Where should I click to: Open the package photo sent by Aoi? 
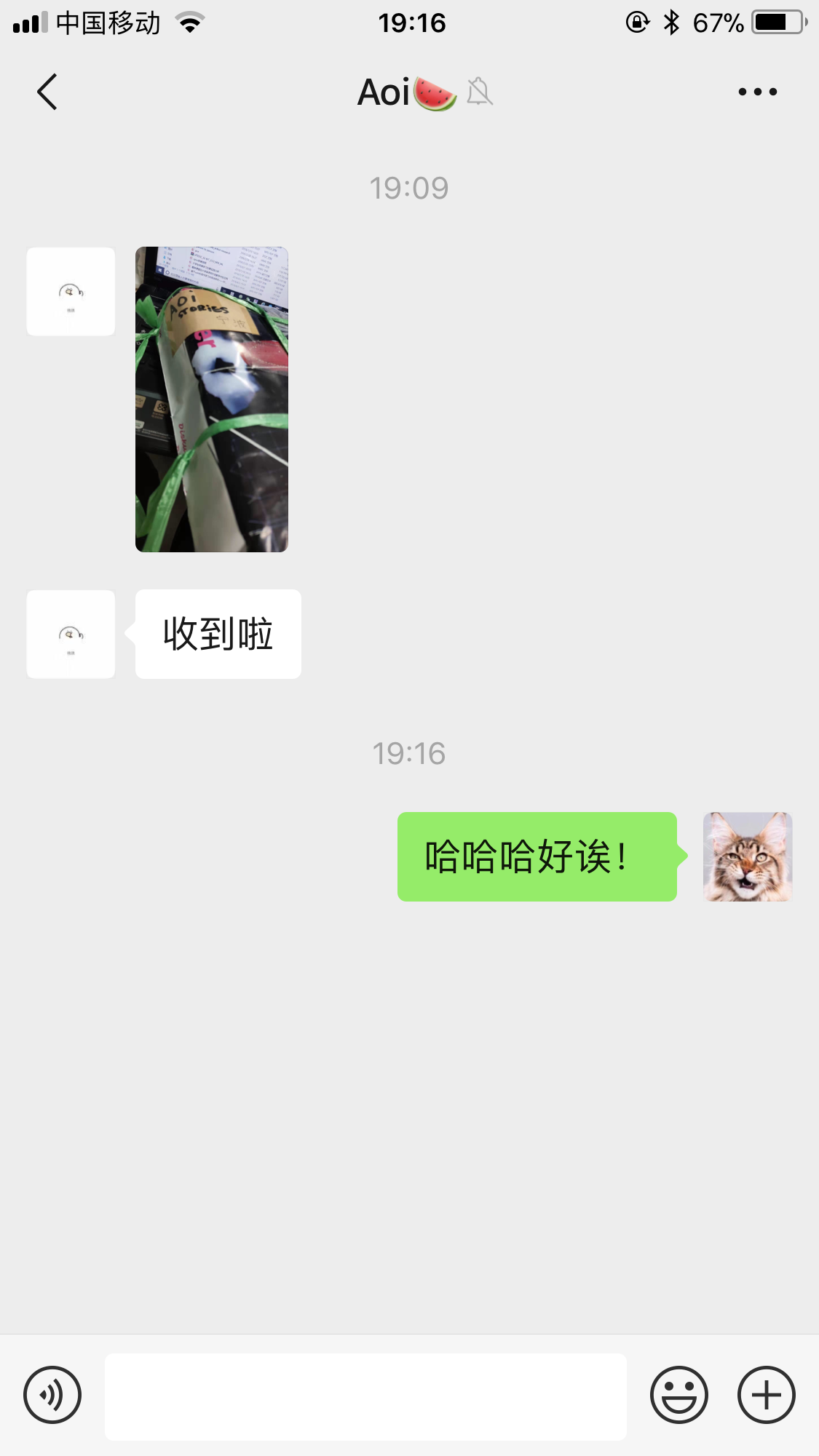click(212, 399)
